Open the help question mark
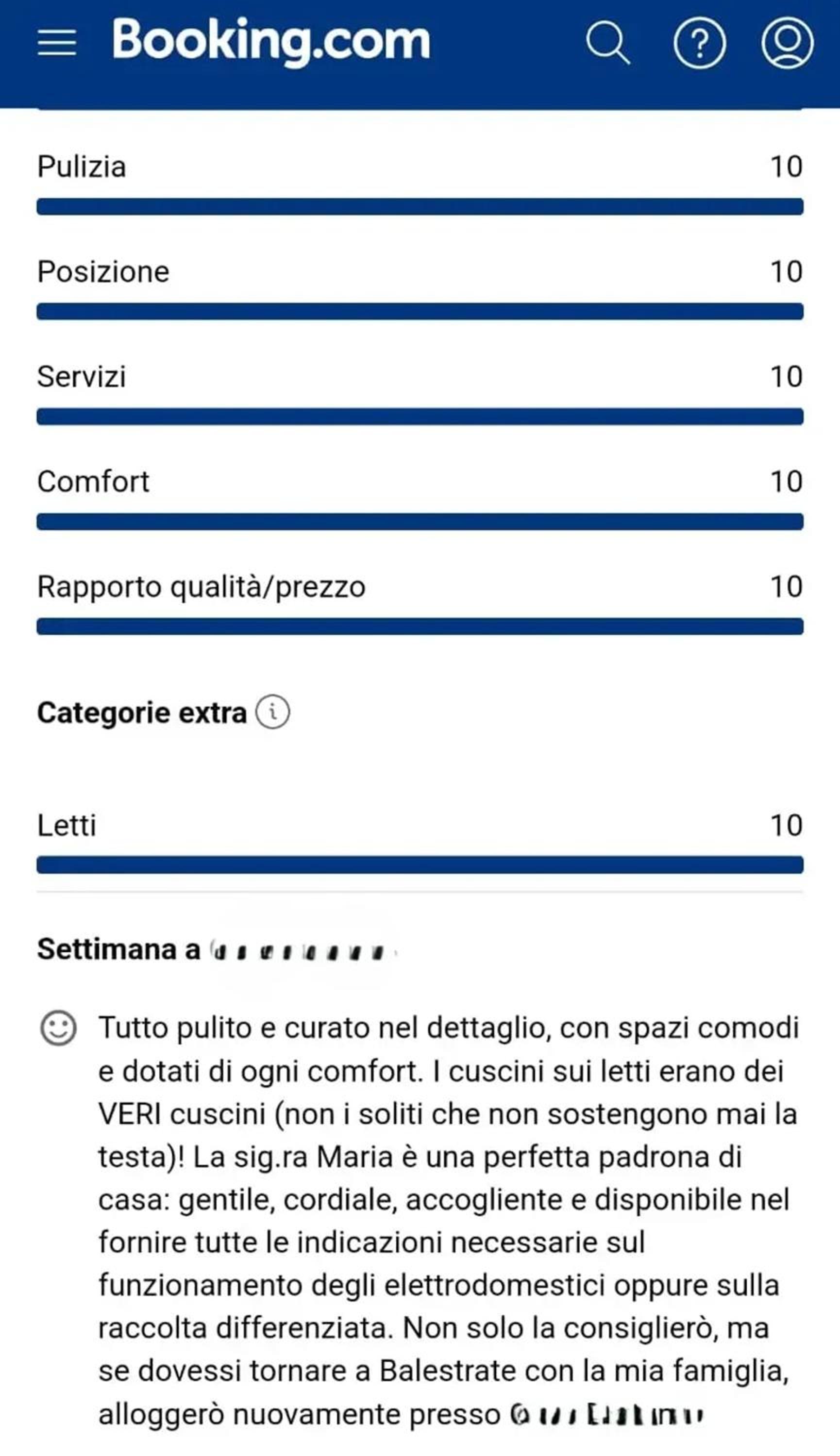Image resolution: width=840 pixels, height=1456 pixels. coord(699,43)
